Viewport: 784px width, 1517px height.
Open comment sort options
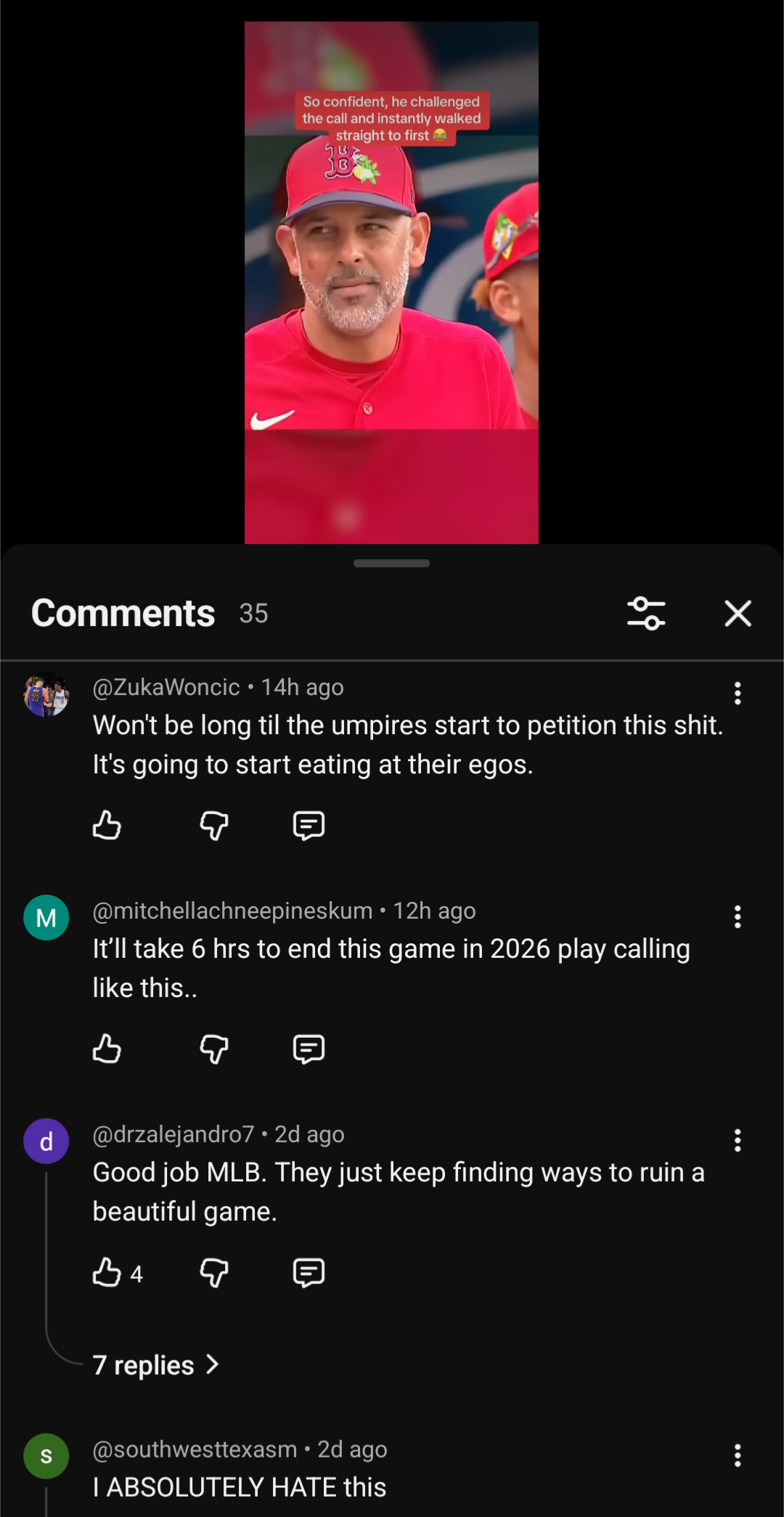646,614
